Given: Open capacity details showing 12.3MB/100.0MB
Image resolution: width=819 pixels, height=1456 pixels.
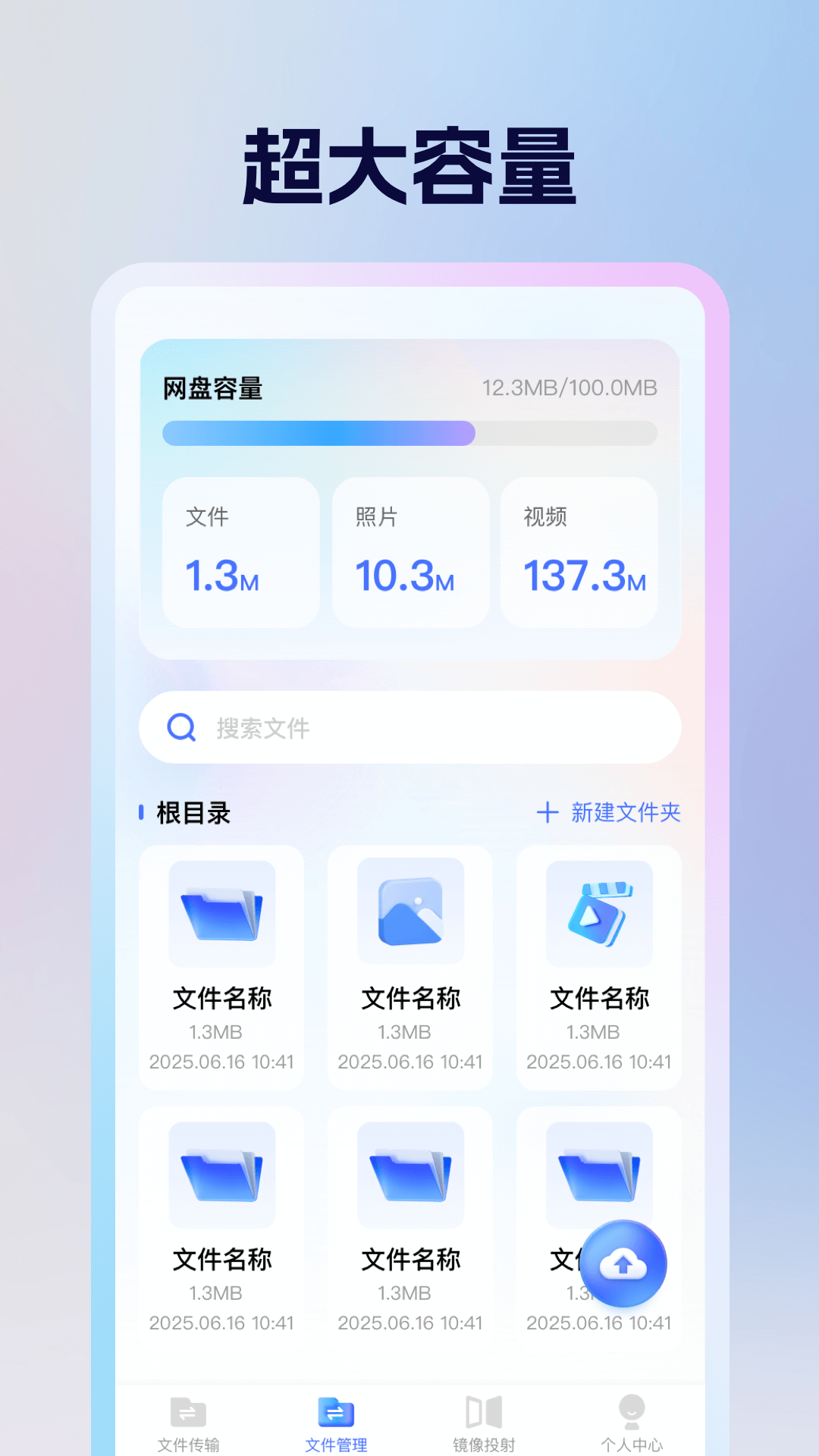Looking at the screenshot, I should (x=569, y=388).
